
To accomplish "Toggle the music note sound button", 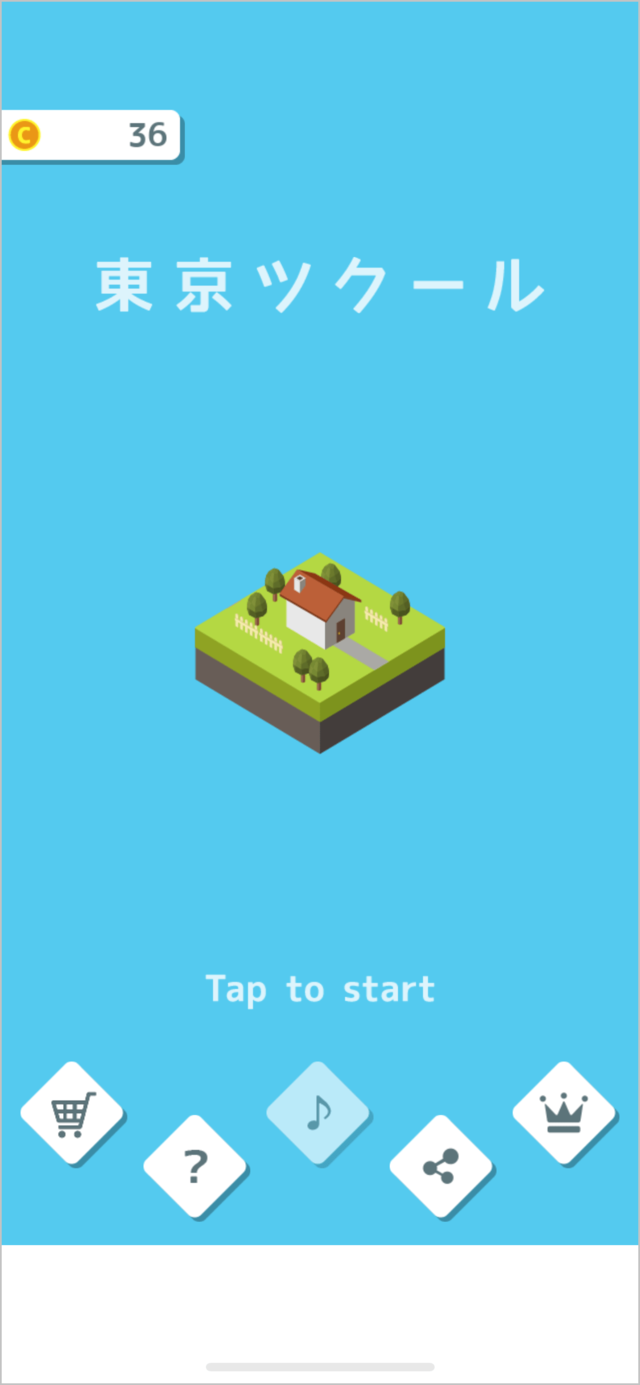I will click(x=318, y=1112).
